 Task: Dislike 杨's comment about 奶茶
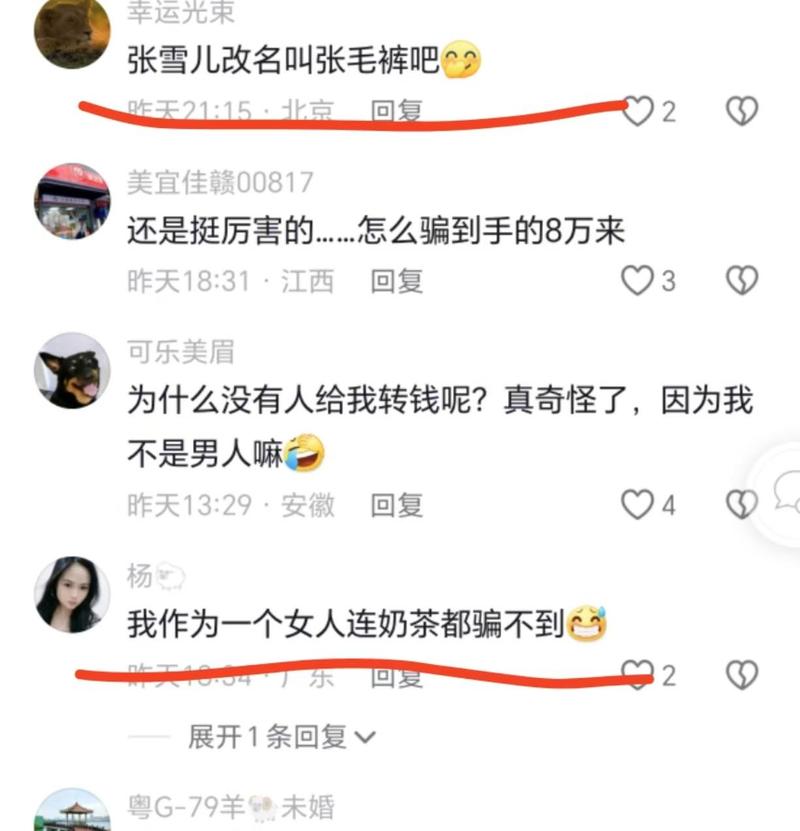[x=741, y=674]
